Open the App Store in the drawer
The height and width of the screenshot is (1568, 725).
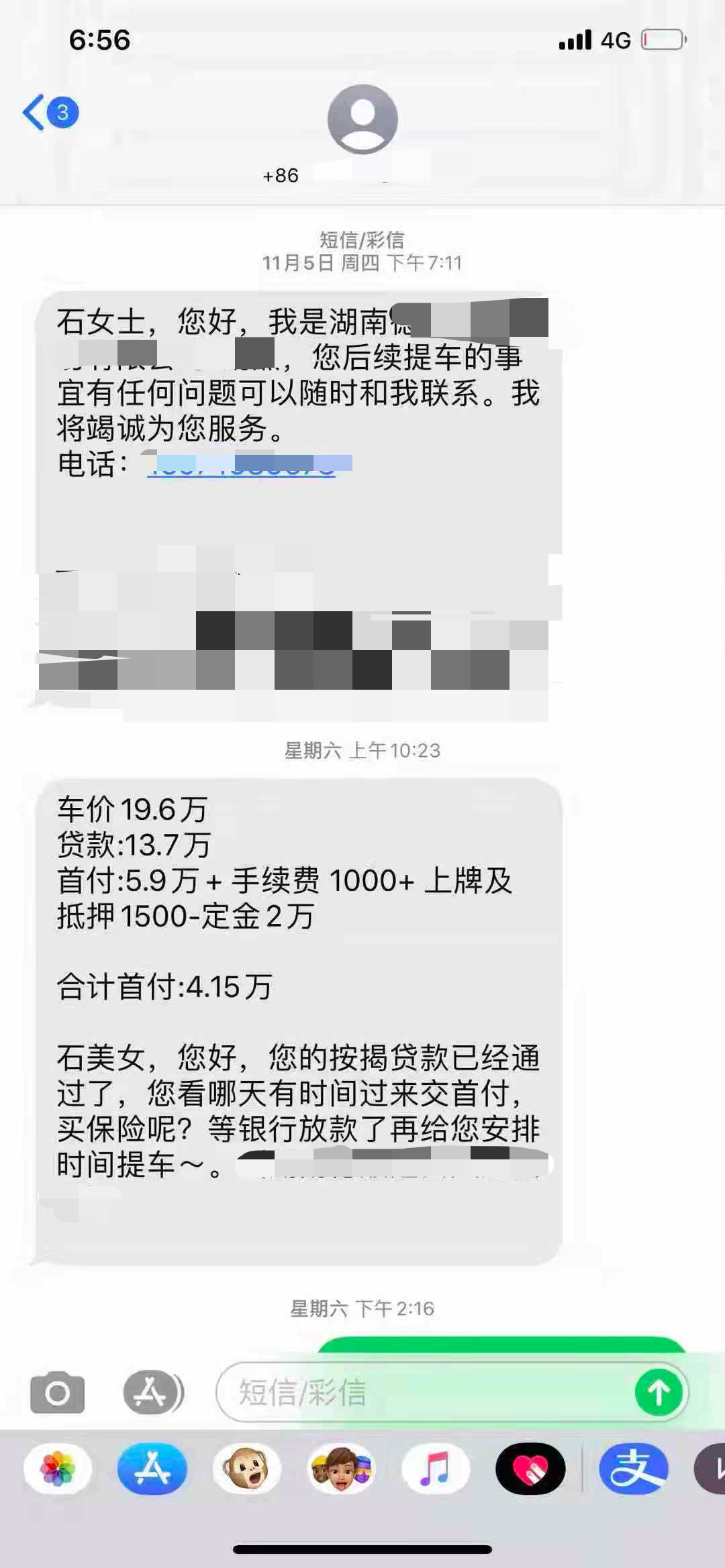[x=152, y=1469]
